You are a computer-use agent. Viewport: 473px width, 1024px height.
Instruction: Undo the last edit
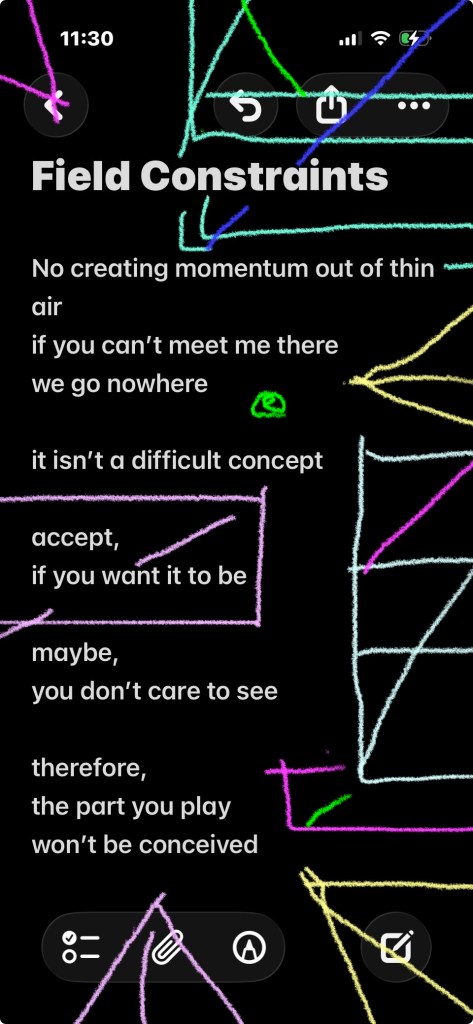(x=246, y=104)
